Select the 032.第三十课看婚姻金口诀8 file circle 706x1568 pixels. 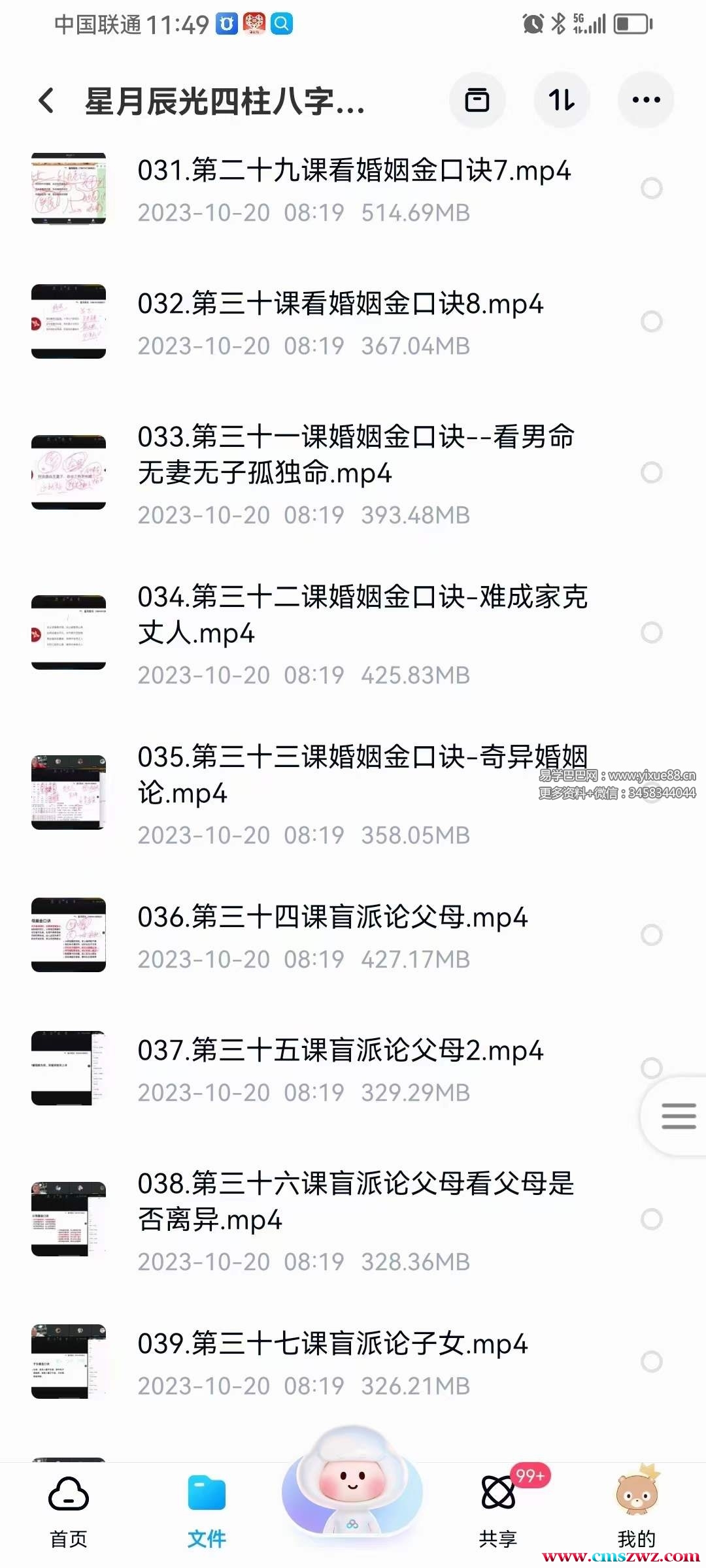coord(651,321)
